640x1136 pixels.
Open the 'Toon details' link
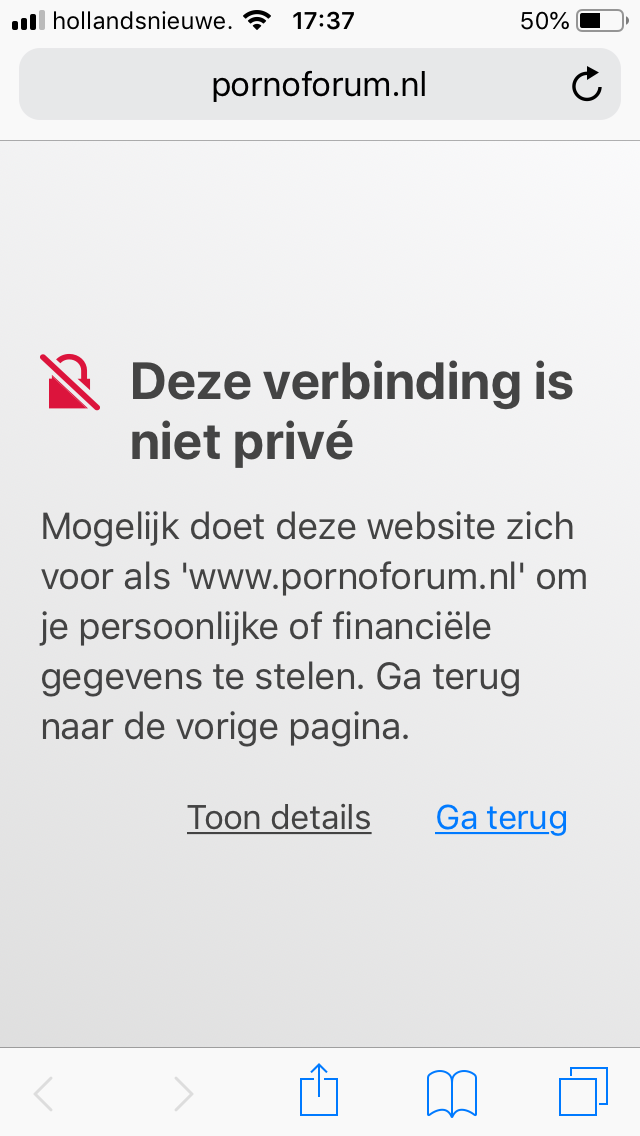point(279,818)
